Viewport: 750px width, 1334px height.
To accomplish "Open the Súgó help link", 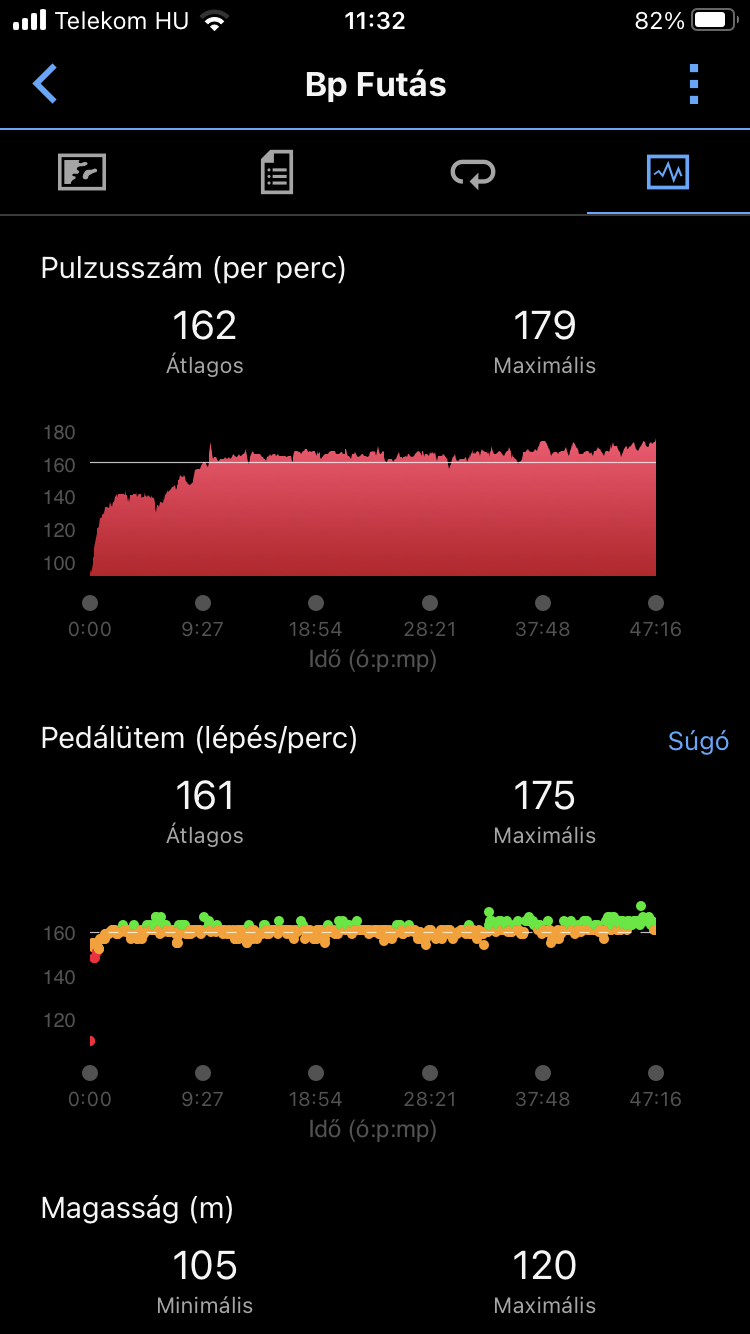I will (x=698, y=741).
